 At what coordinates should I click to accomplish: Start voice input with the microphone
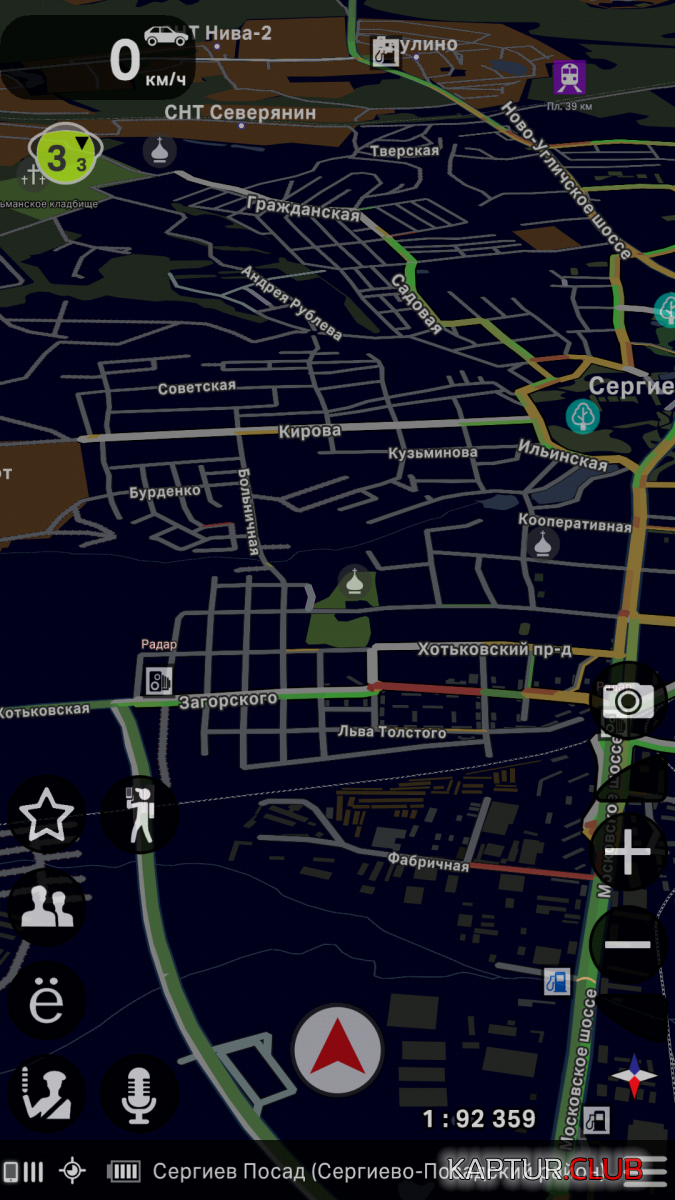tap(140, 1094)
